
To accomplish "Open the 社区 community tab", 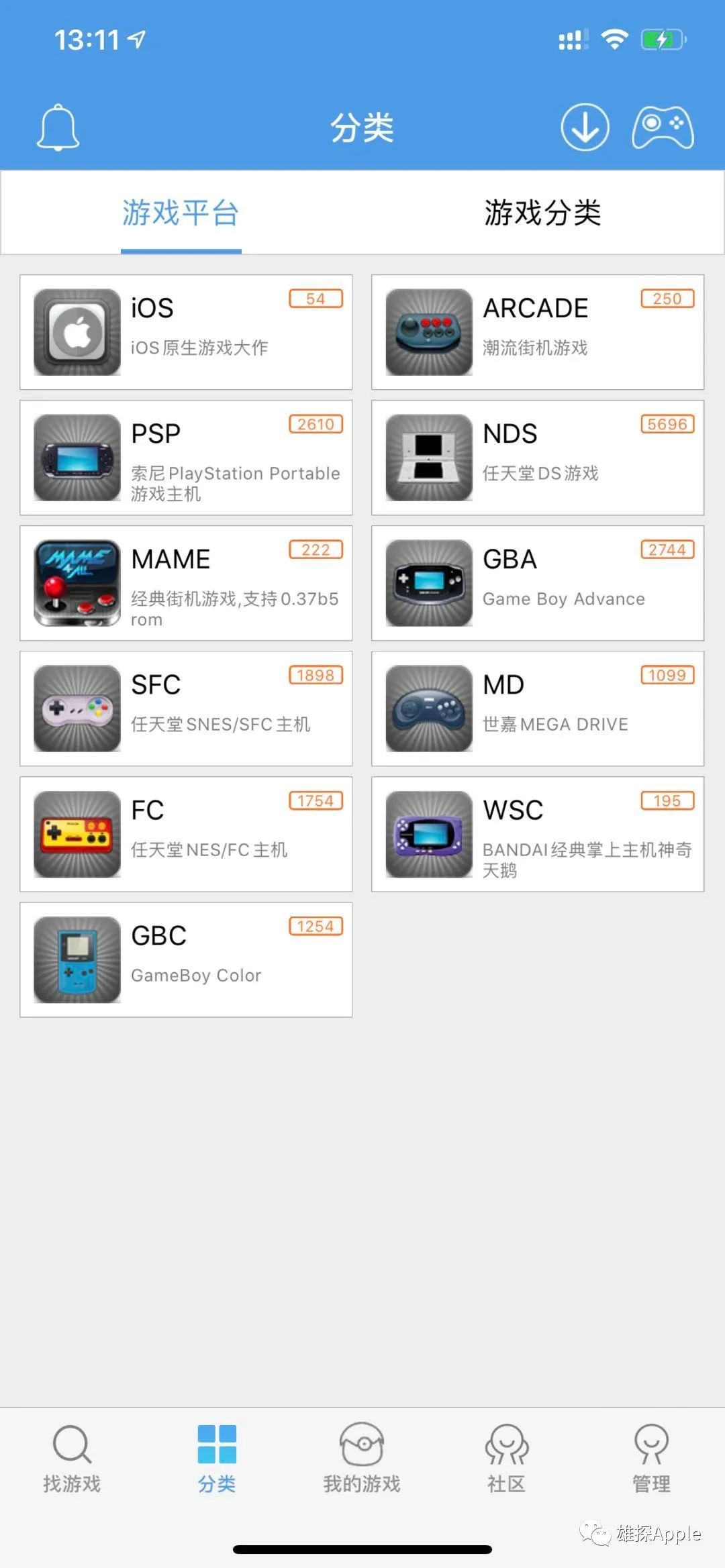I will (x=507, y=1457).
